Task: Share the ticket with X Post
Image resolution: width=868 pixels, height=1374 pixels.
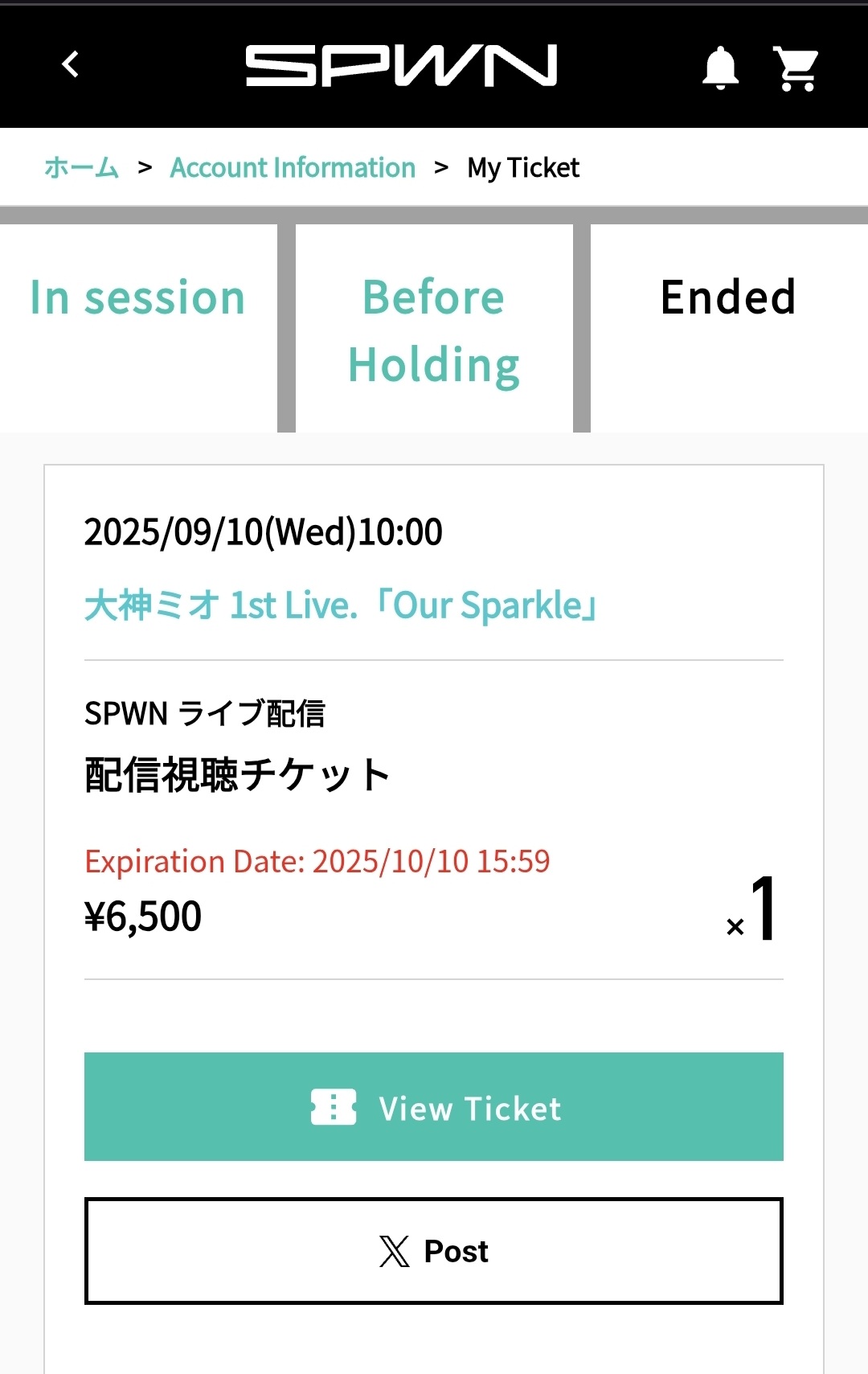Action: pos(434,1250)
